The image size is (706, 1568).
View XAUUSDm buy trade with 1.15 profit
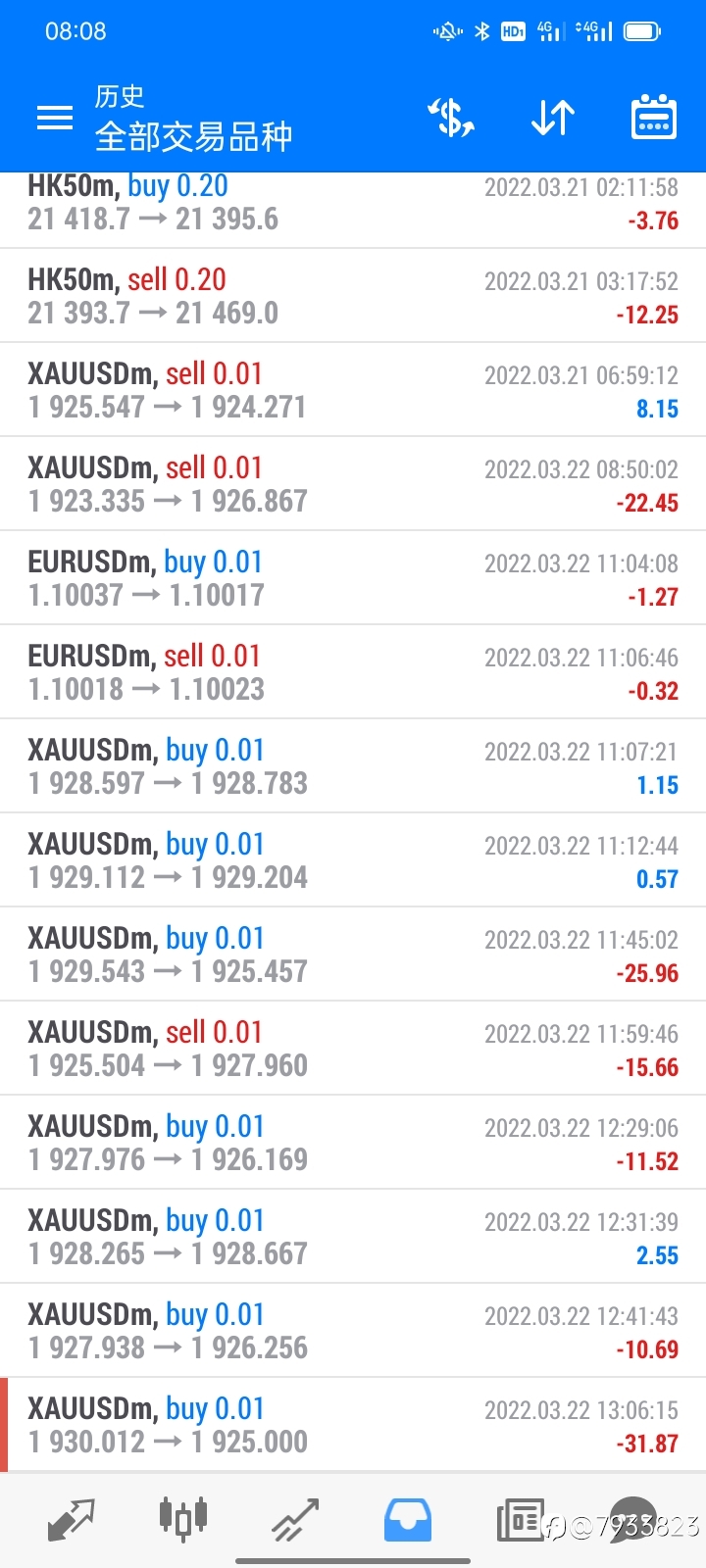point(353,766)
